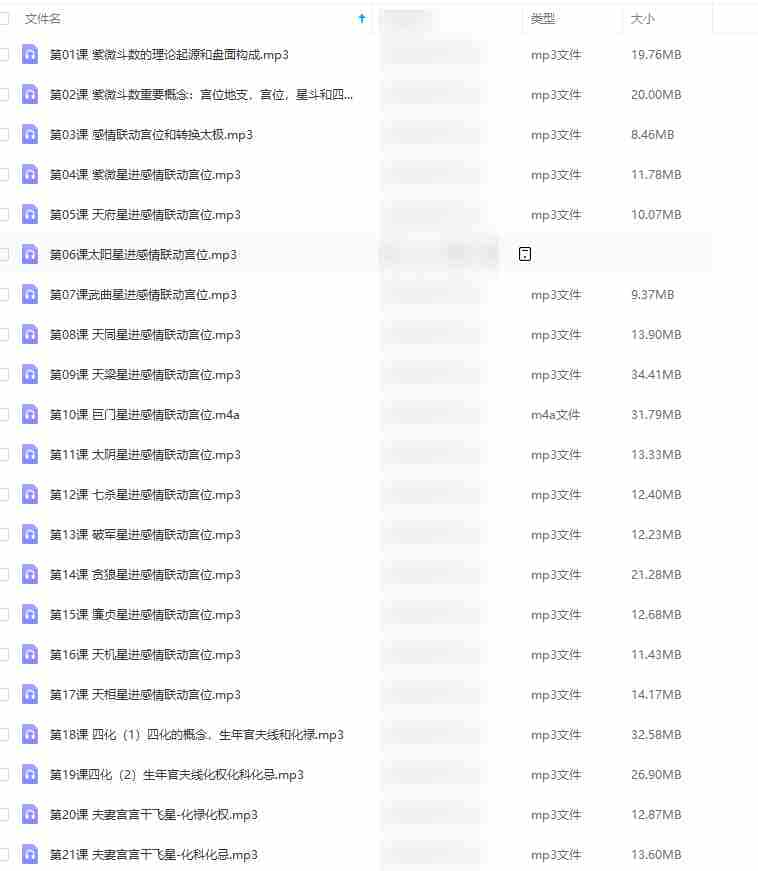The image size is (758, 871).
Task: Sort files by the 大小 column
Action: pyautogui.click(x=641, y=17)
